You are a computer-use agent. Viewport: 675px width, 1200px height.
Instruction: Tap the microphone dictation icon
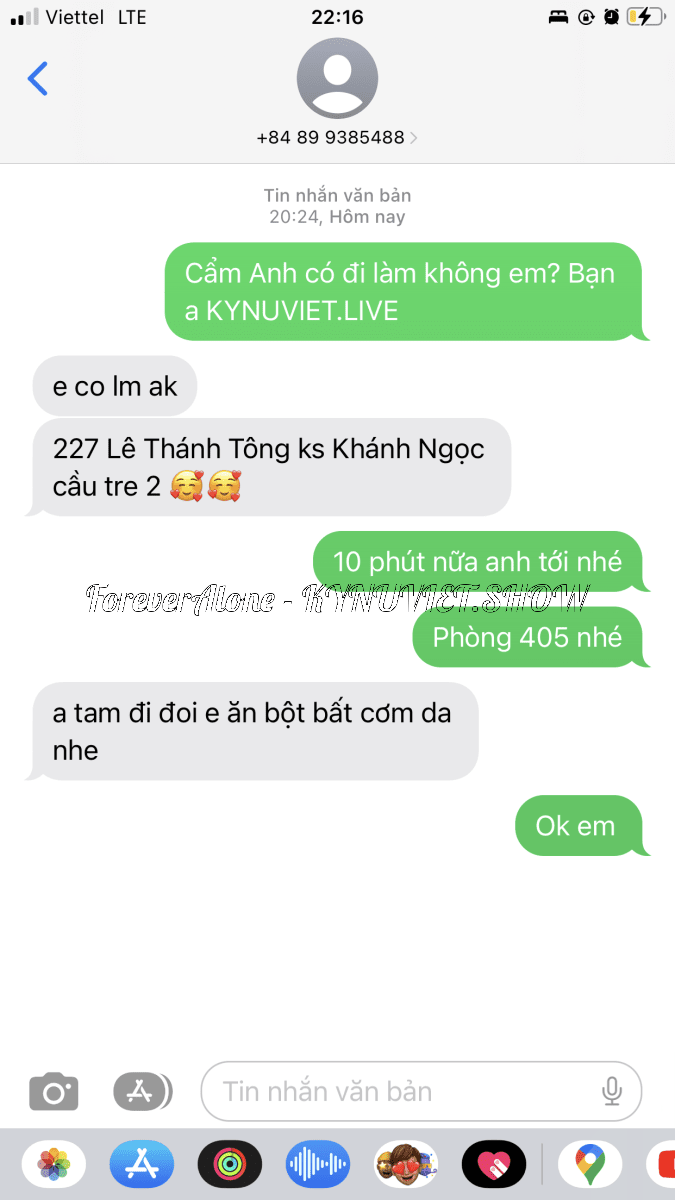point(612,1091)
